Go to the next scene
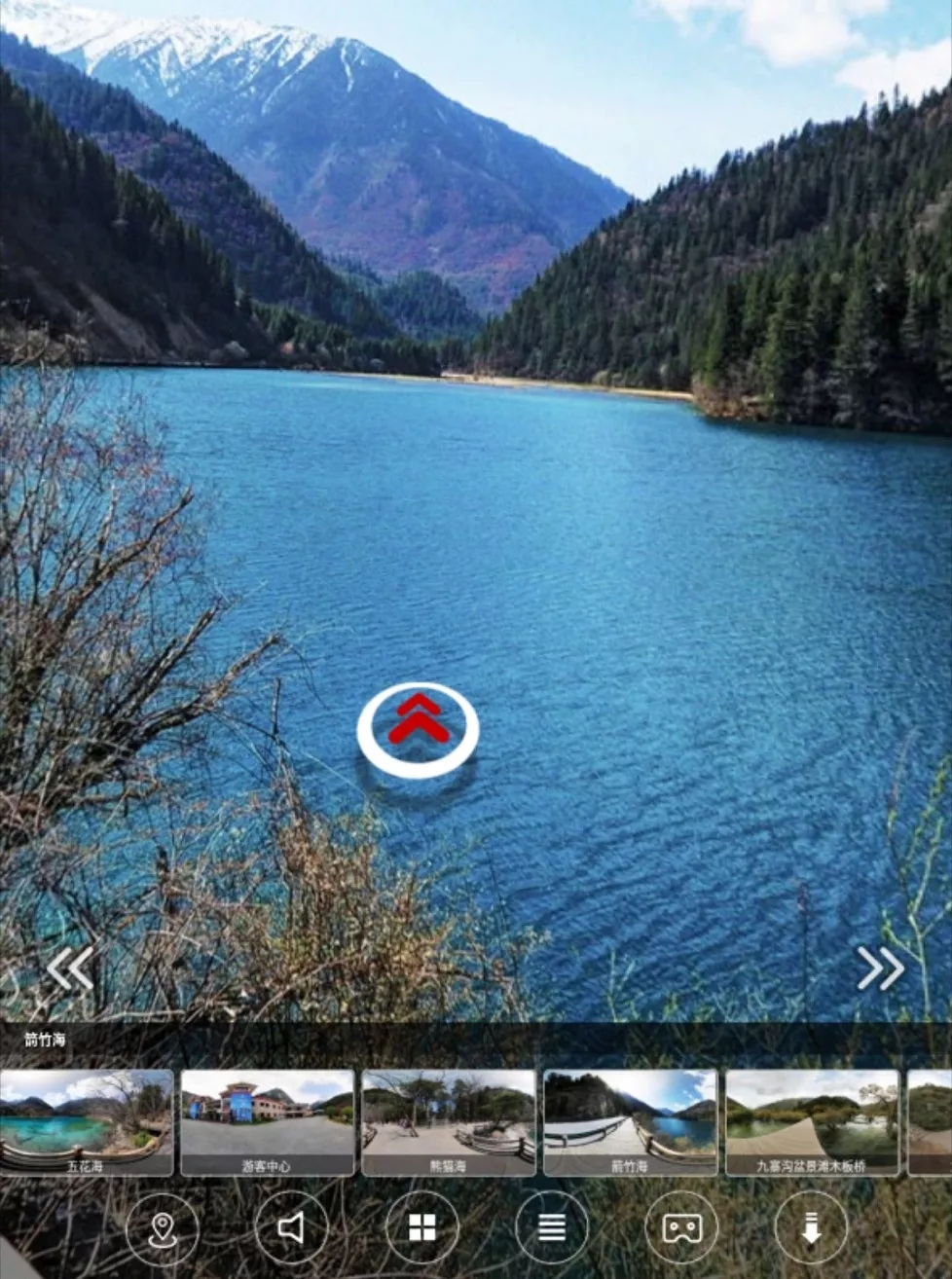Image resolution: width=952 pixels, height=1279 pixels. 880,968
